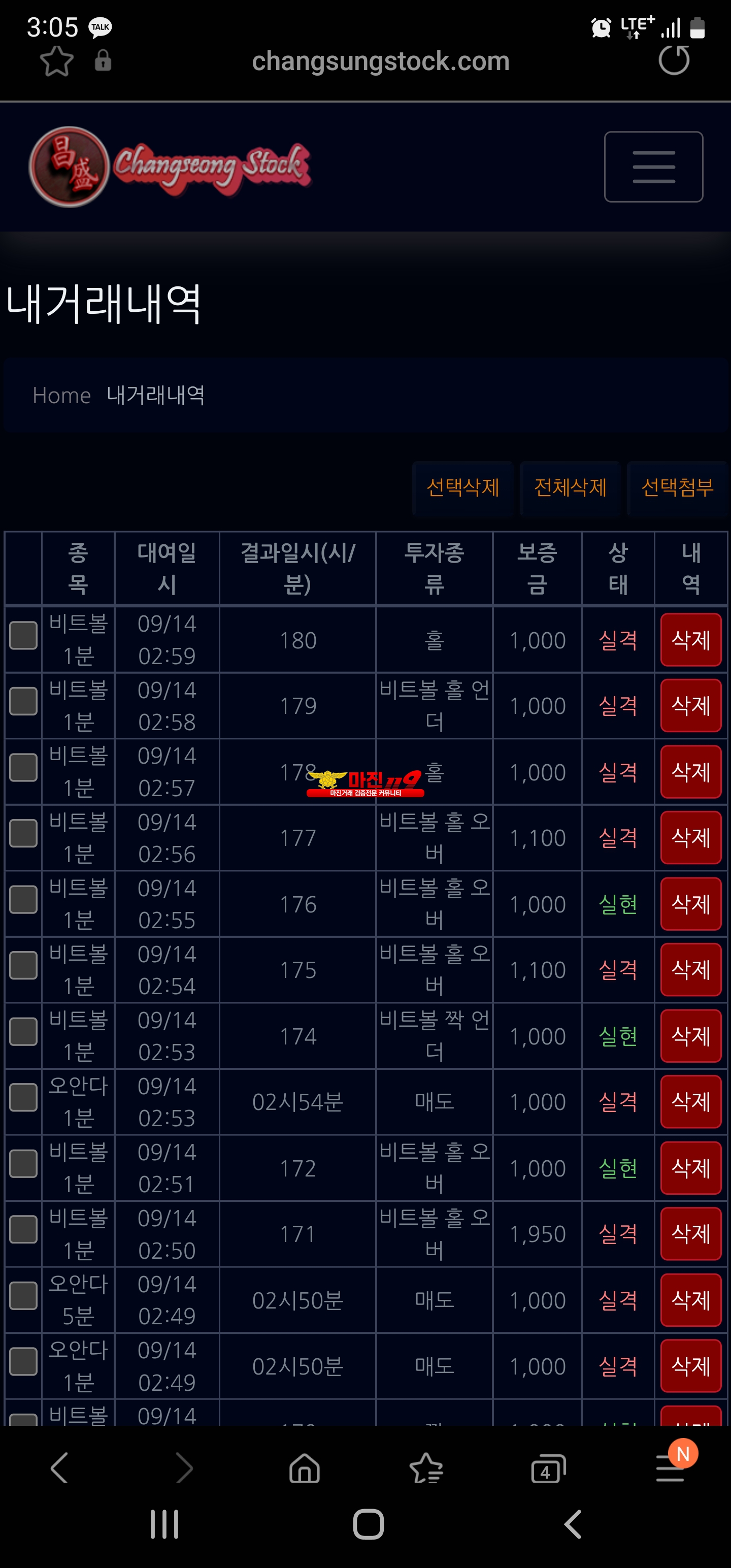The width and height of the screenshot is (731, 1568).
Task: Go back using system navigation bar
Action: [573, 1525]
